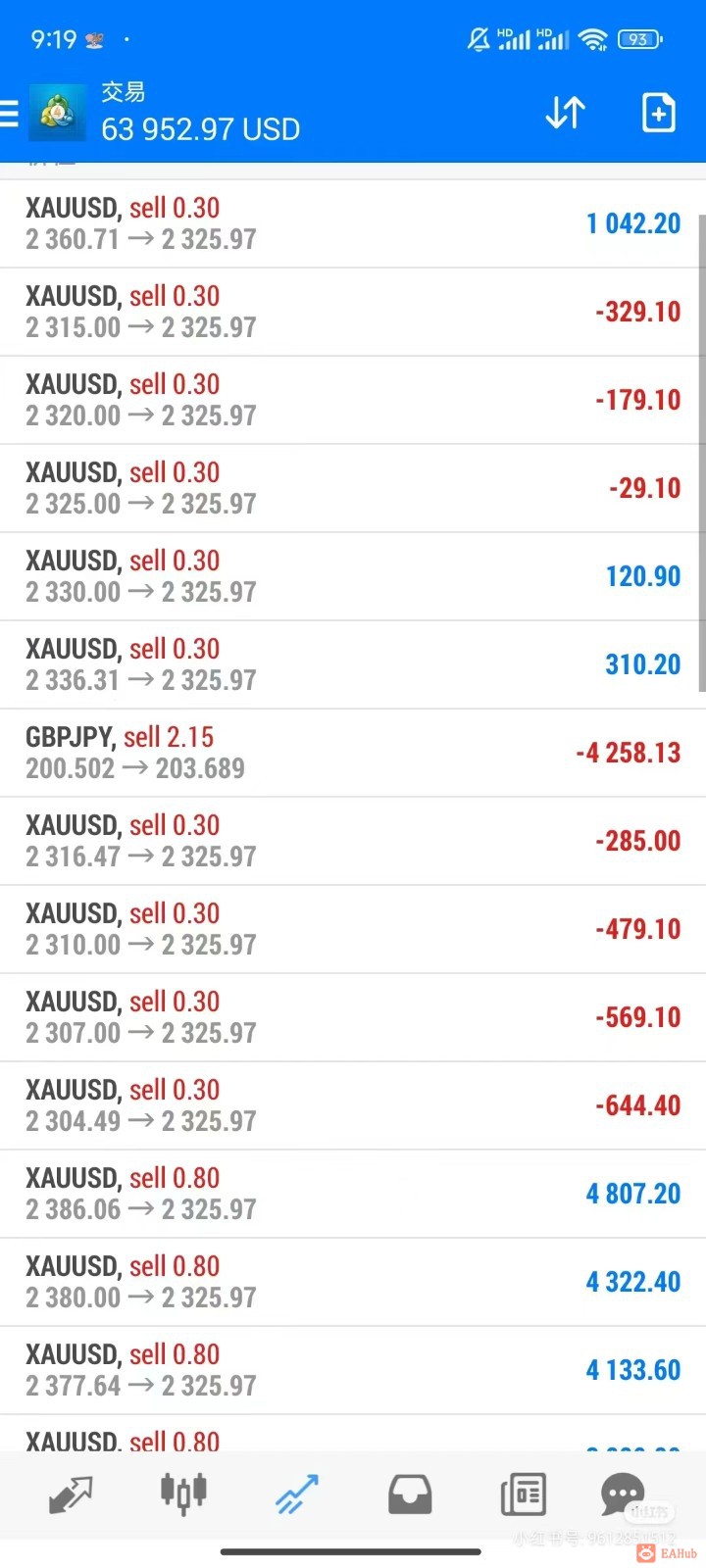Image resolution: width=706 pixels, height=1568 pixels.
Task: Open the GBPJPY sell 2.15 position
Action: pyautogui.click(x=353, y=753)
